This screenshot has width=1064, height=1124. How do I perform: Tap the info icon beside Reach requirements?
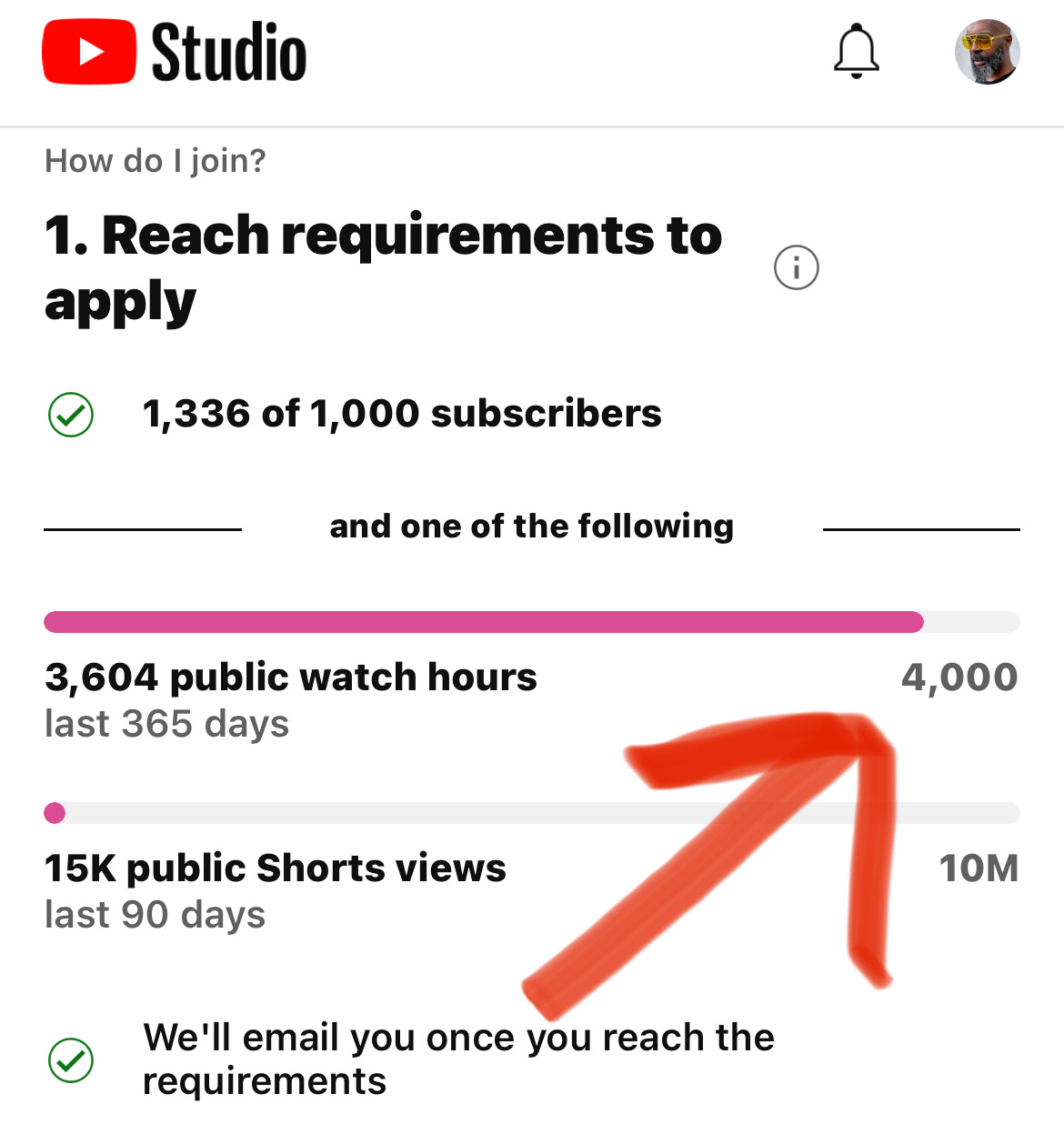point(796,268)
